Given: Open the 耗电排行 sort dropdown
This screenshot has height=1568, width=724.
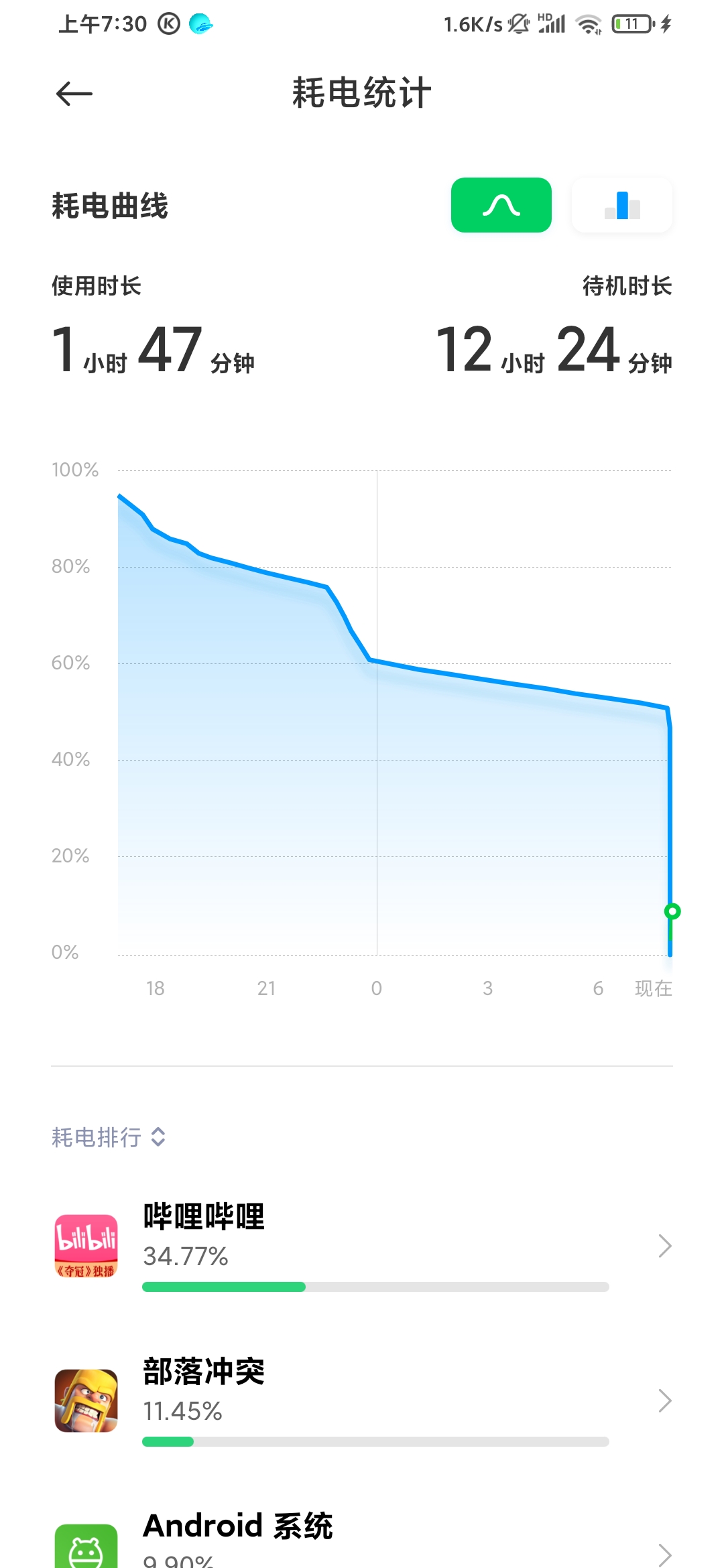Looking at the screenshot, I should point(109,1137).
